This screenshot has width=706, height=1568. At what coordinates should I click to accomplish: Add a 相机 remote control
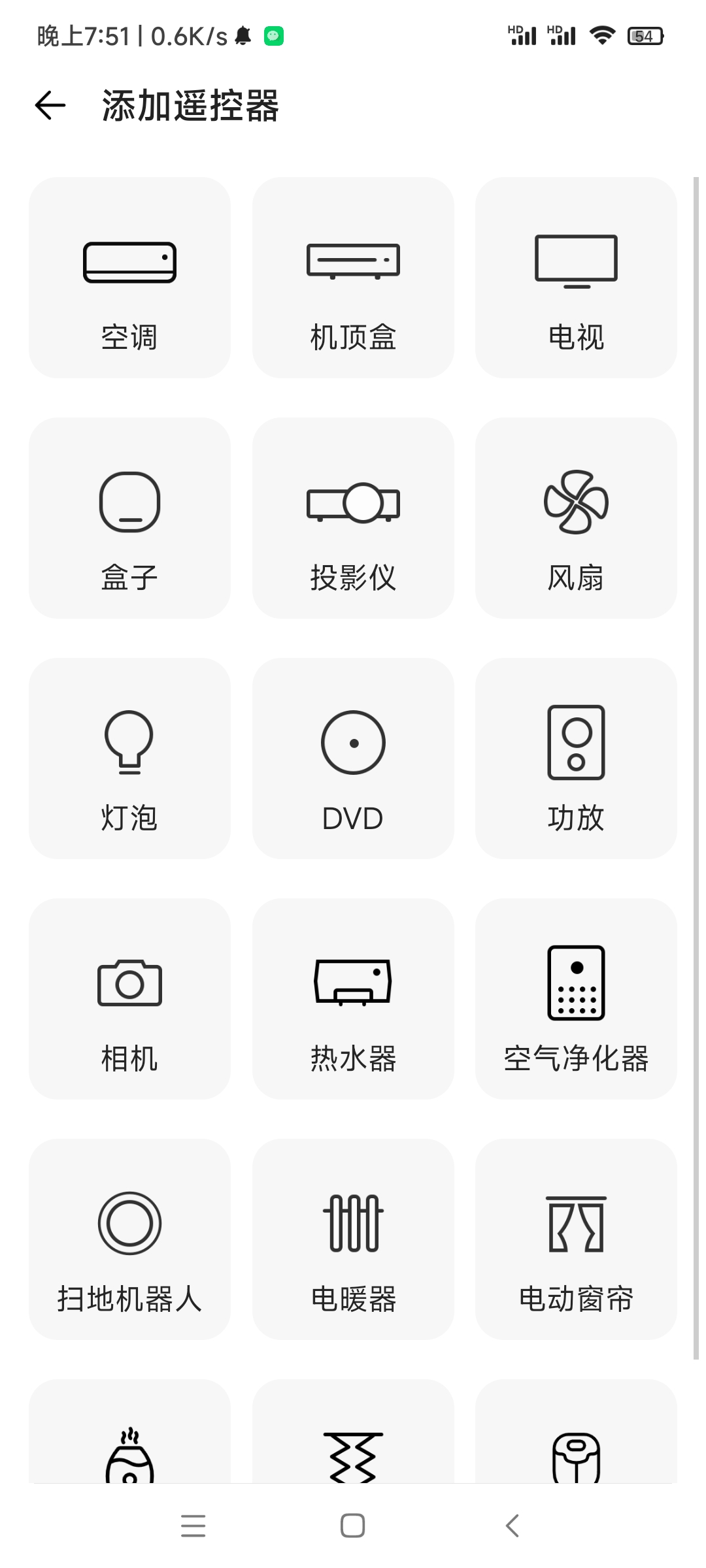(129, 999)
